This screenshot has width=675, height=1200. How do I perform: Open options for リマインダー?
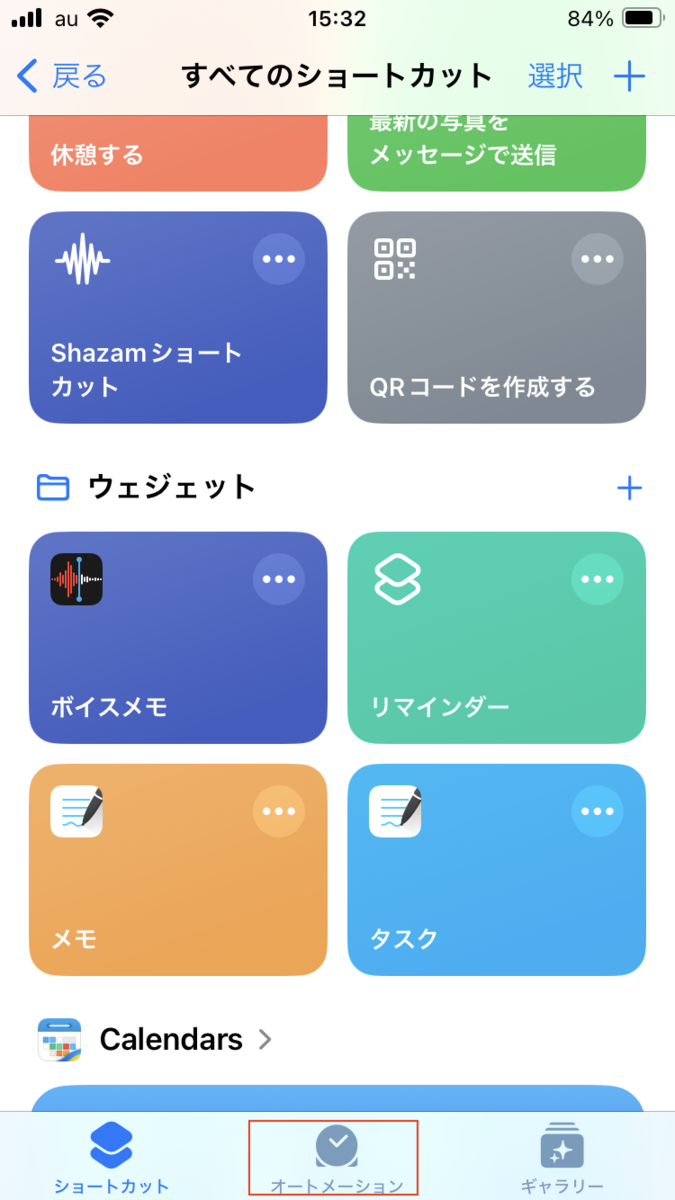[x=597, y=579]
